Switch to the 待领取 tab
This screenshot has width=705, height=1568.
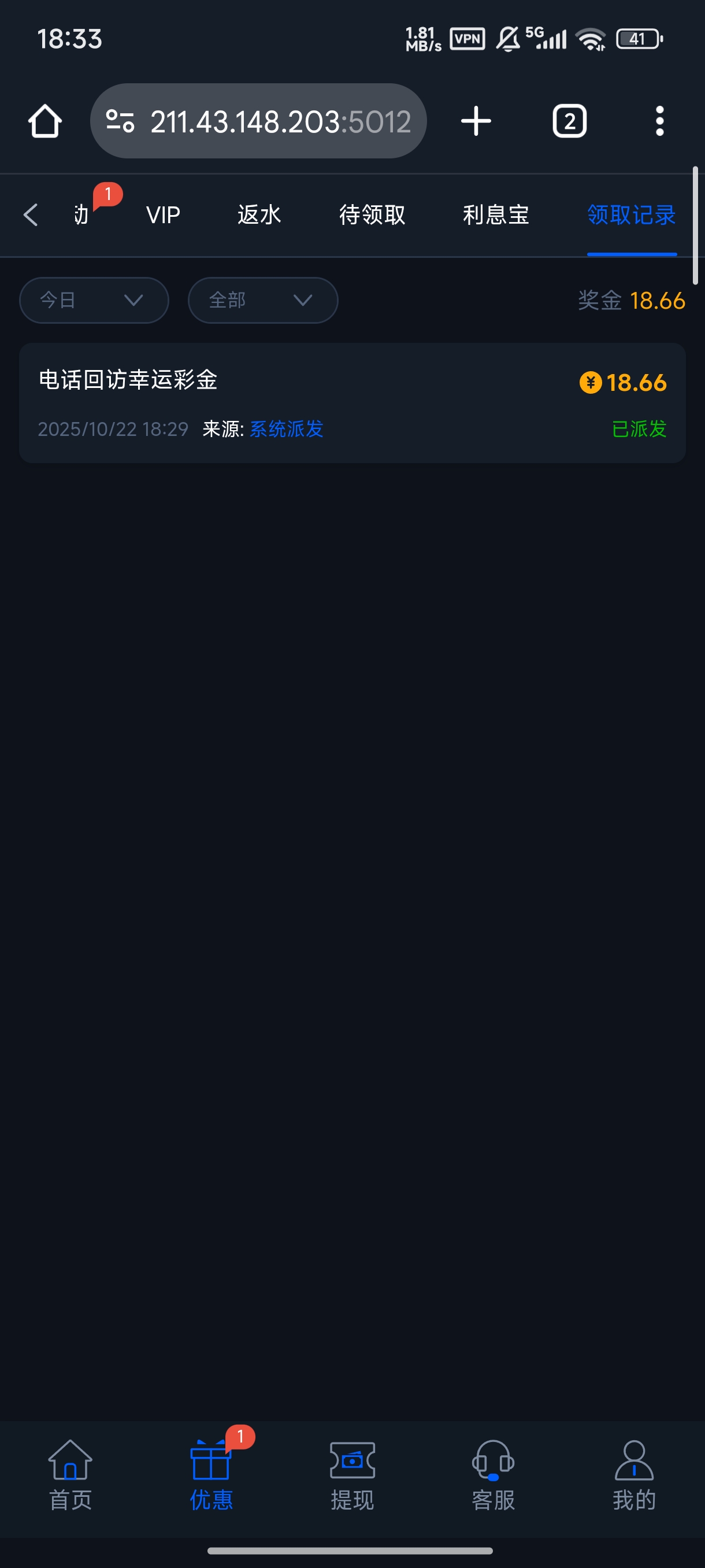[372, 215]
